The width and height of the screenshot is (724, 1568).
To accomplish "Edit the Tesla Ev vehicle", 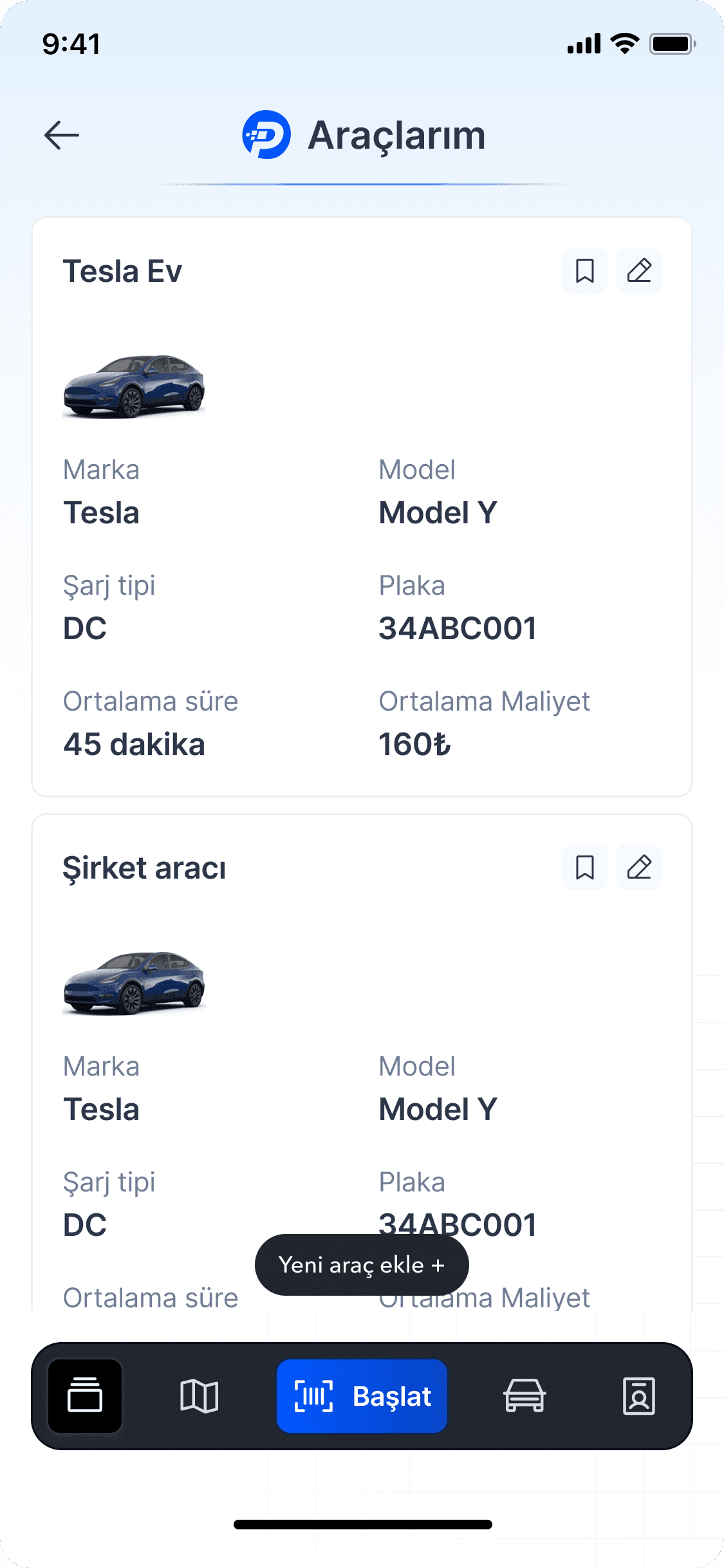I will (x=639, y=270).
